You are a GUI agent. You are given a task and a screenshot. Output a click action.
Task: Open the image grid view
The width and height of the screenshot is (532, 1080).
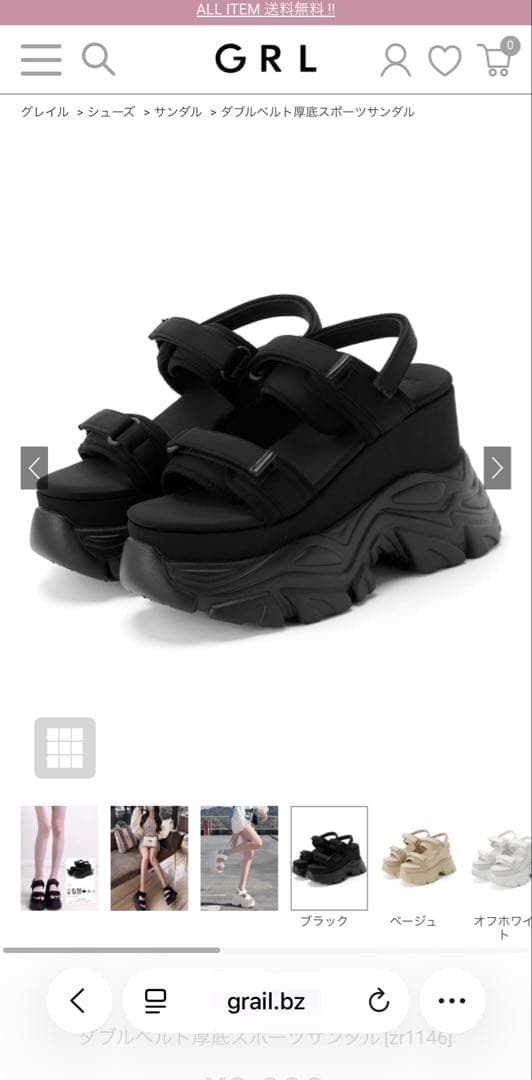(65, 748)
